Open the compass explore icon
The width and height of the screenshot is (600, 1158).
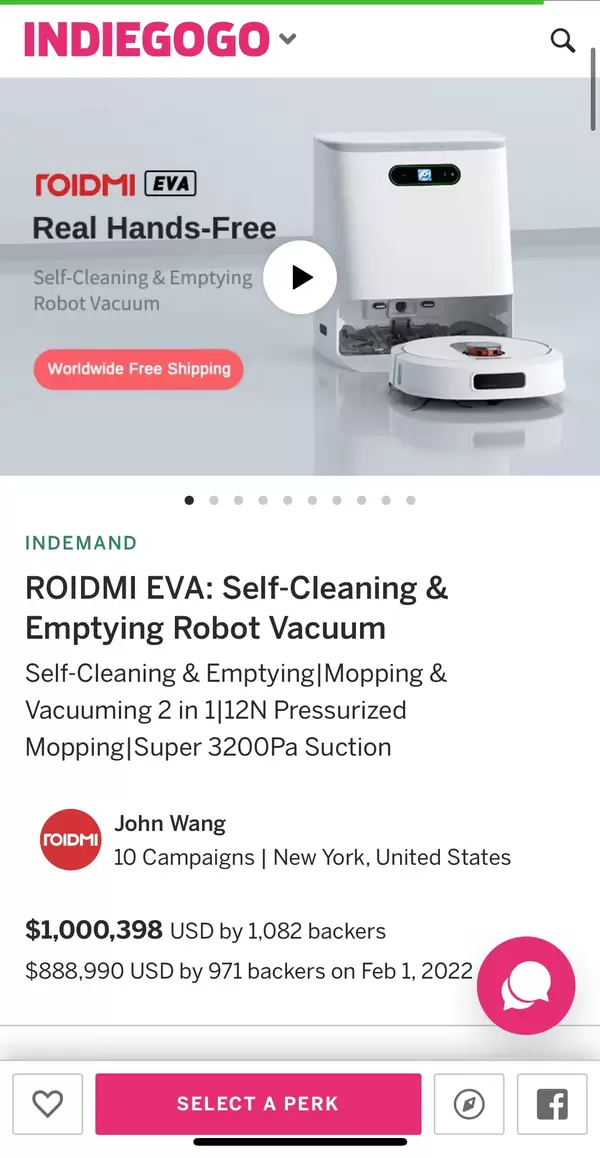pyautogui.click(x=468, y=1104)
